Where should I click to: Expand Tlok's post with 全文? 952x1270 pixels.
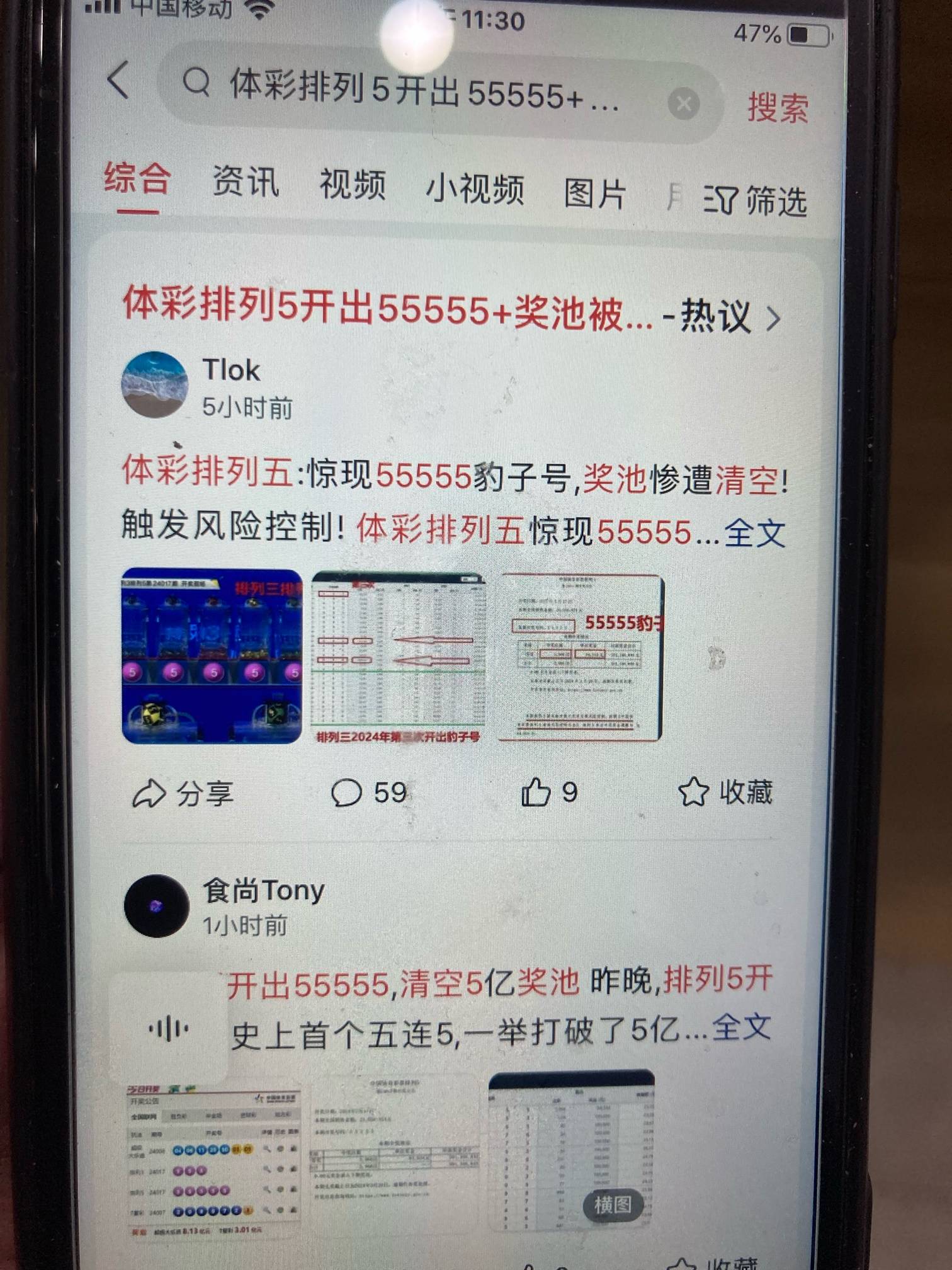[x=754, y=534]
